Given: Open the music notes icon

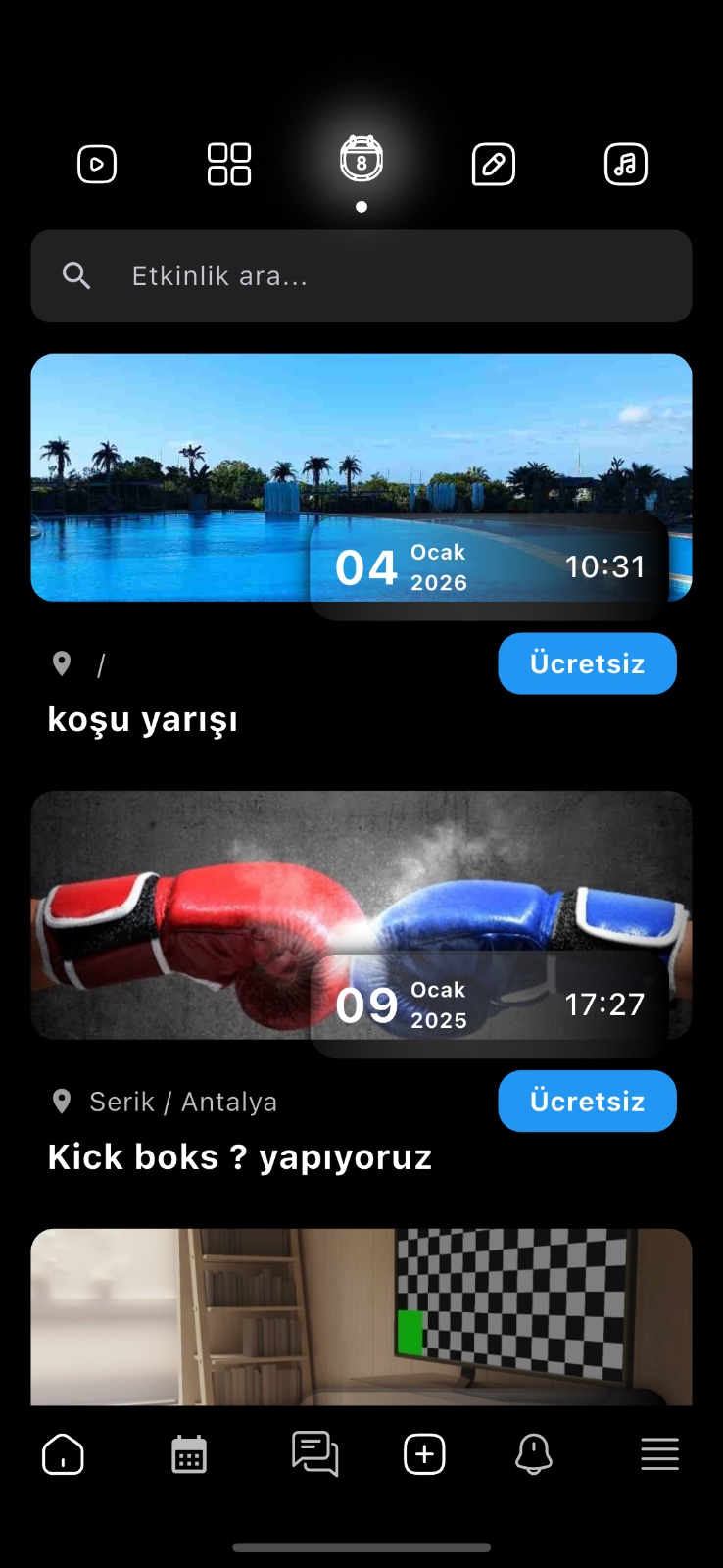Looking at the screenshot, I should click(x=624, y=164).
